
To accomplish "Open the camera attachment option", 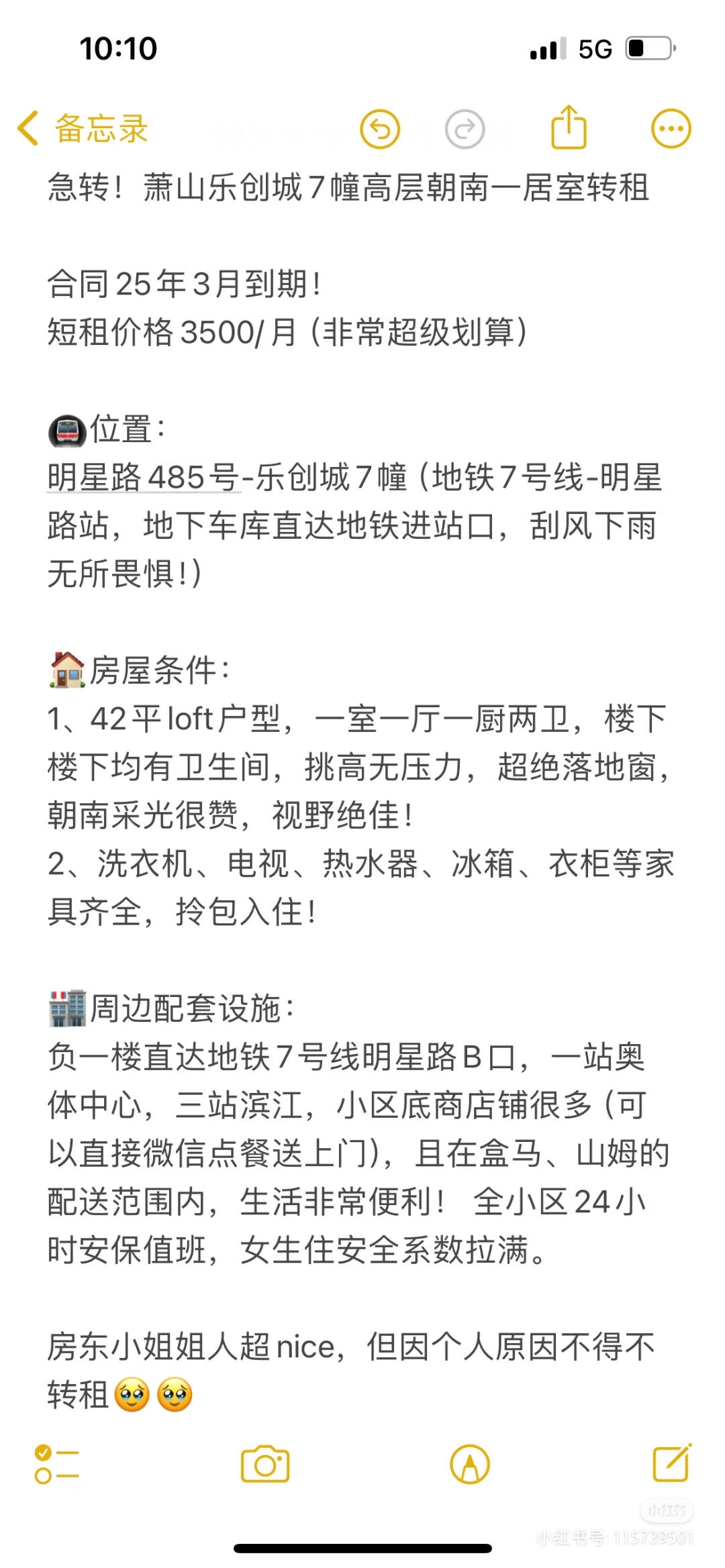I will point(265,1464).
